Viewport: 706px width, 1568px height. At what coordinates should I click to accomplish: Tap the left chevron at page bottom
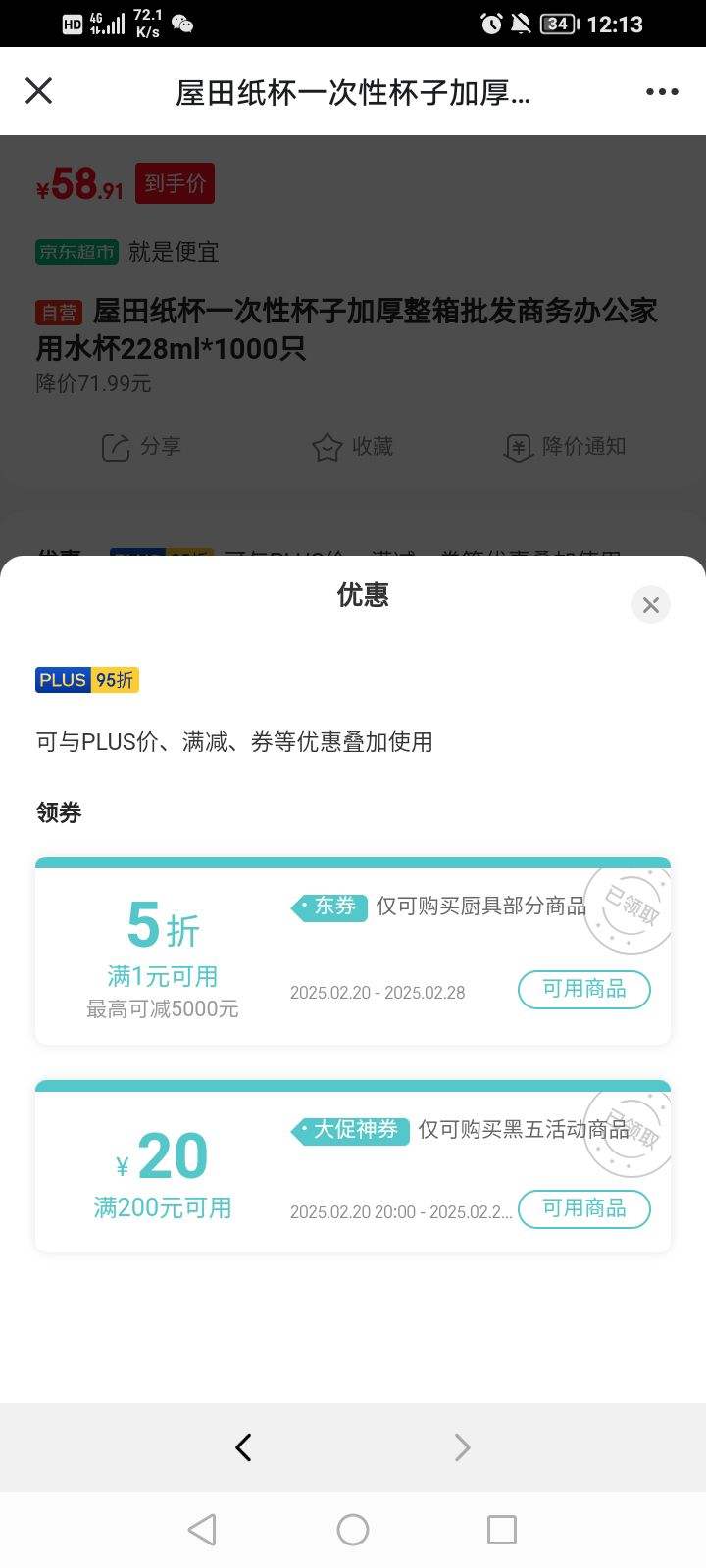click(x=243, y=1446)
